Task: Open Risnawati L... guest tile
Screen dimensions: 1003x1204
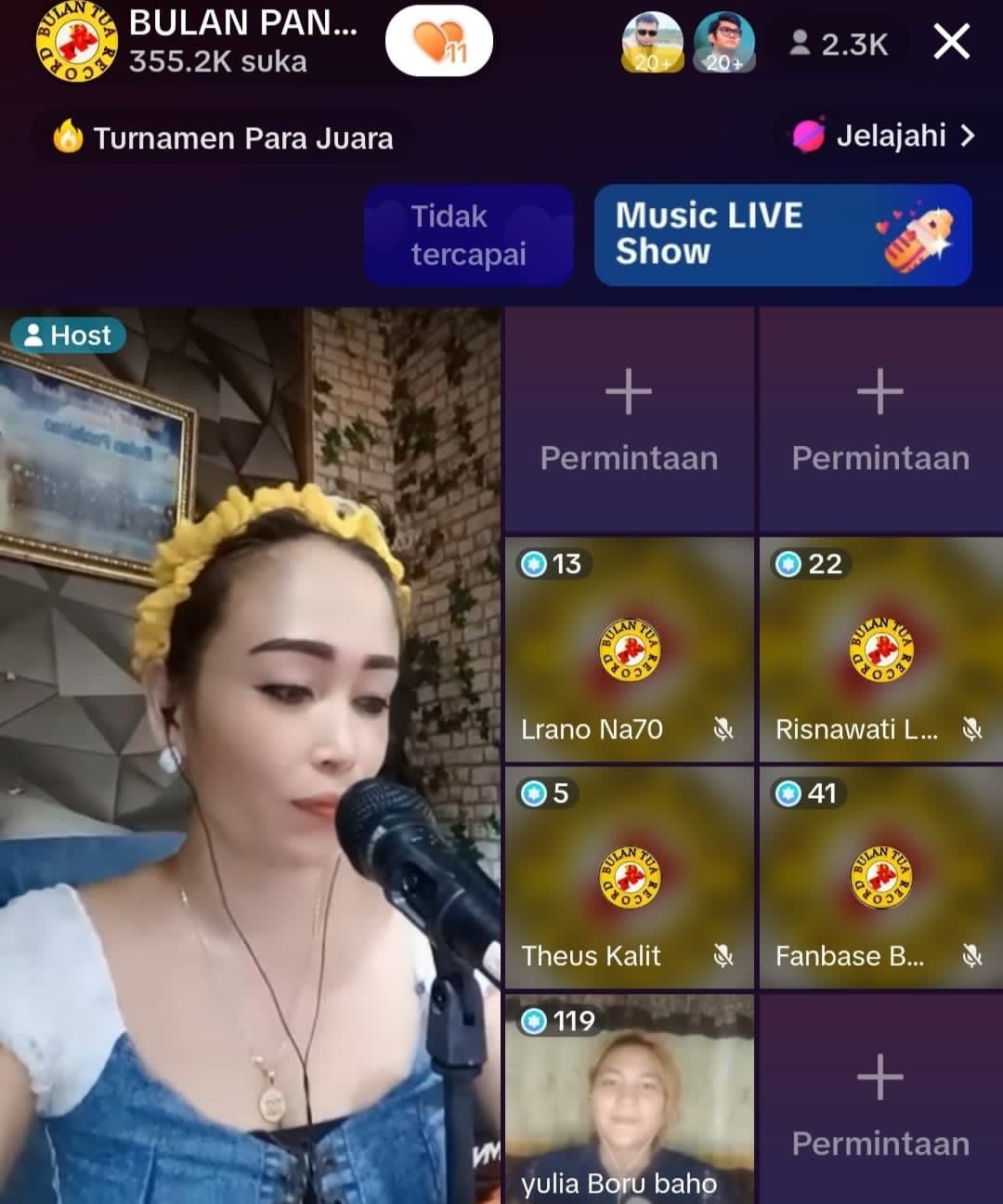Action: pos(879,650)
